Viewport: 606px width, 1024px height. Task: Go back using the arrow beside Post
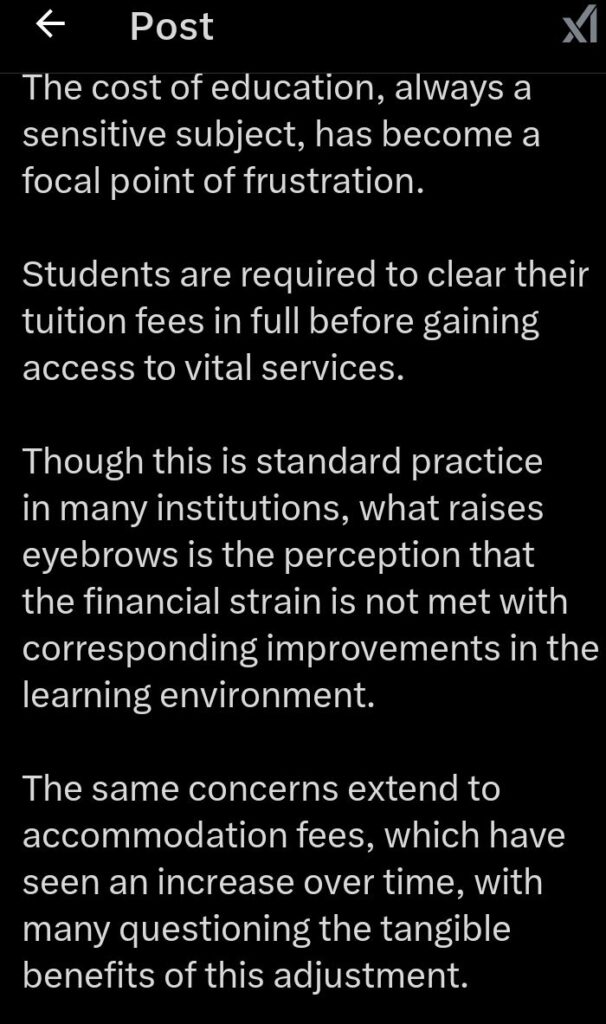point(50,25)
